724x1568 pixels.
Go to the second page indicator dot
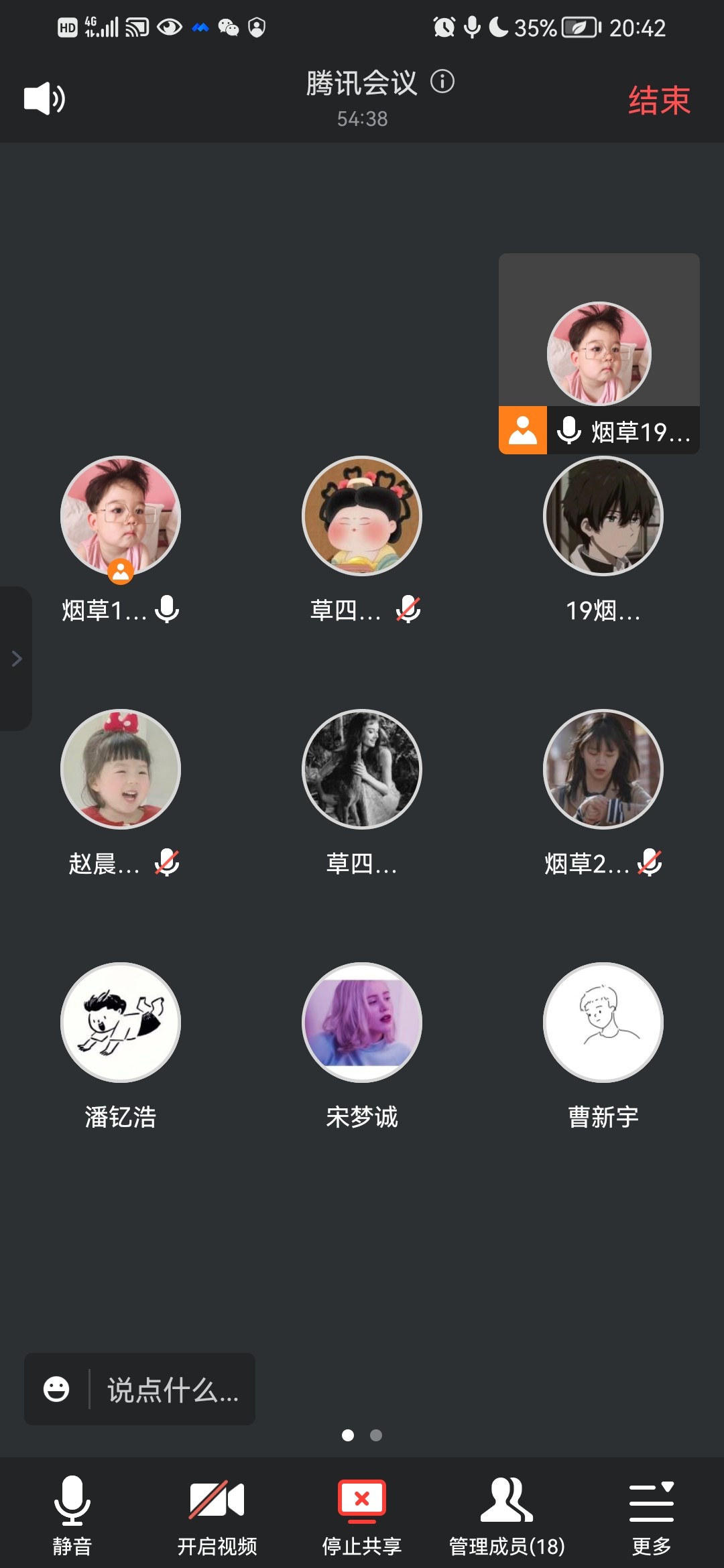pos(376,1435)
